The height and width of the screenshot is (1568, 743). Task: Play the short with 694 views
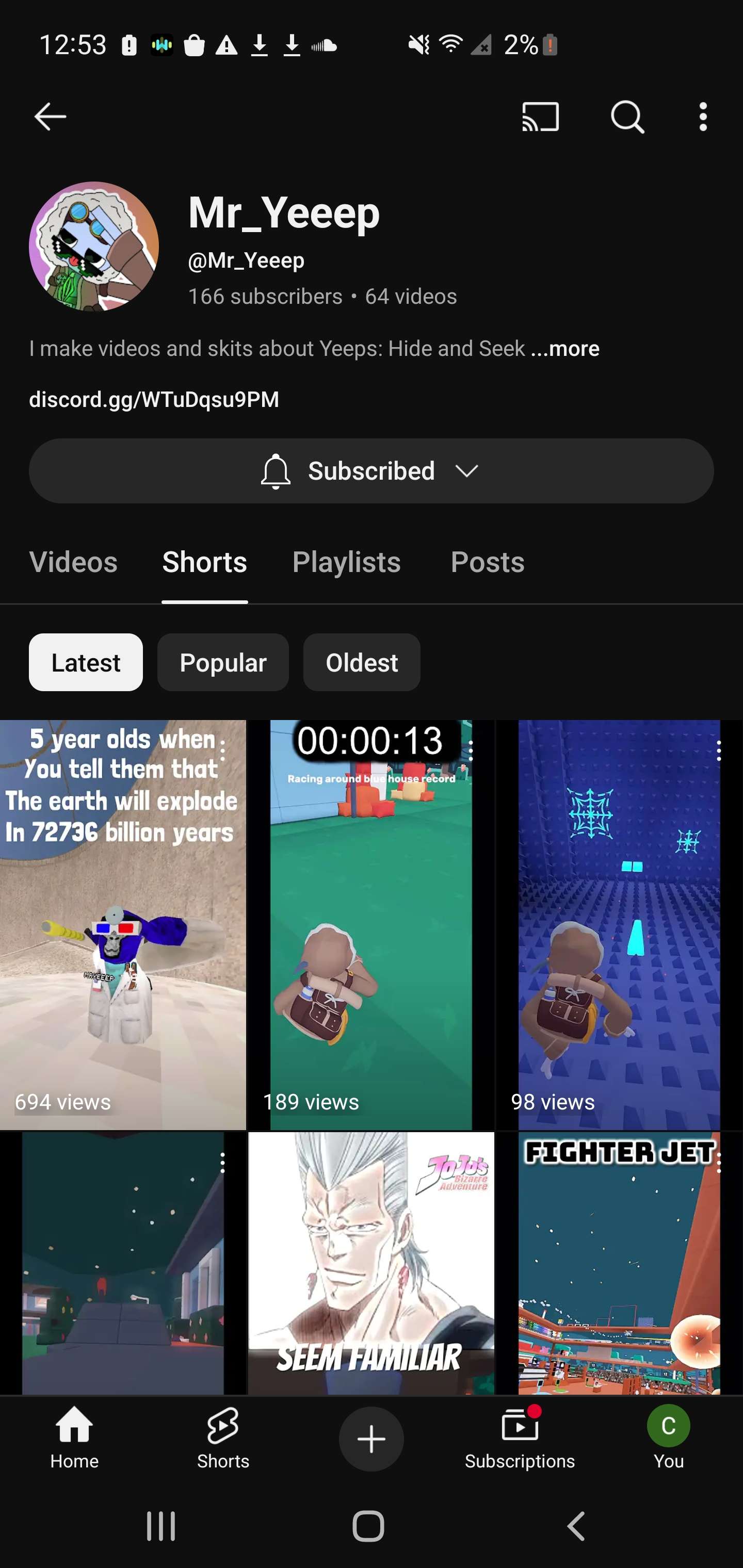point(123,925)
